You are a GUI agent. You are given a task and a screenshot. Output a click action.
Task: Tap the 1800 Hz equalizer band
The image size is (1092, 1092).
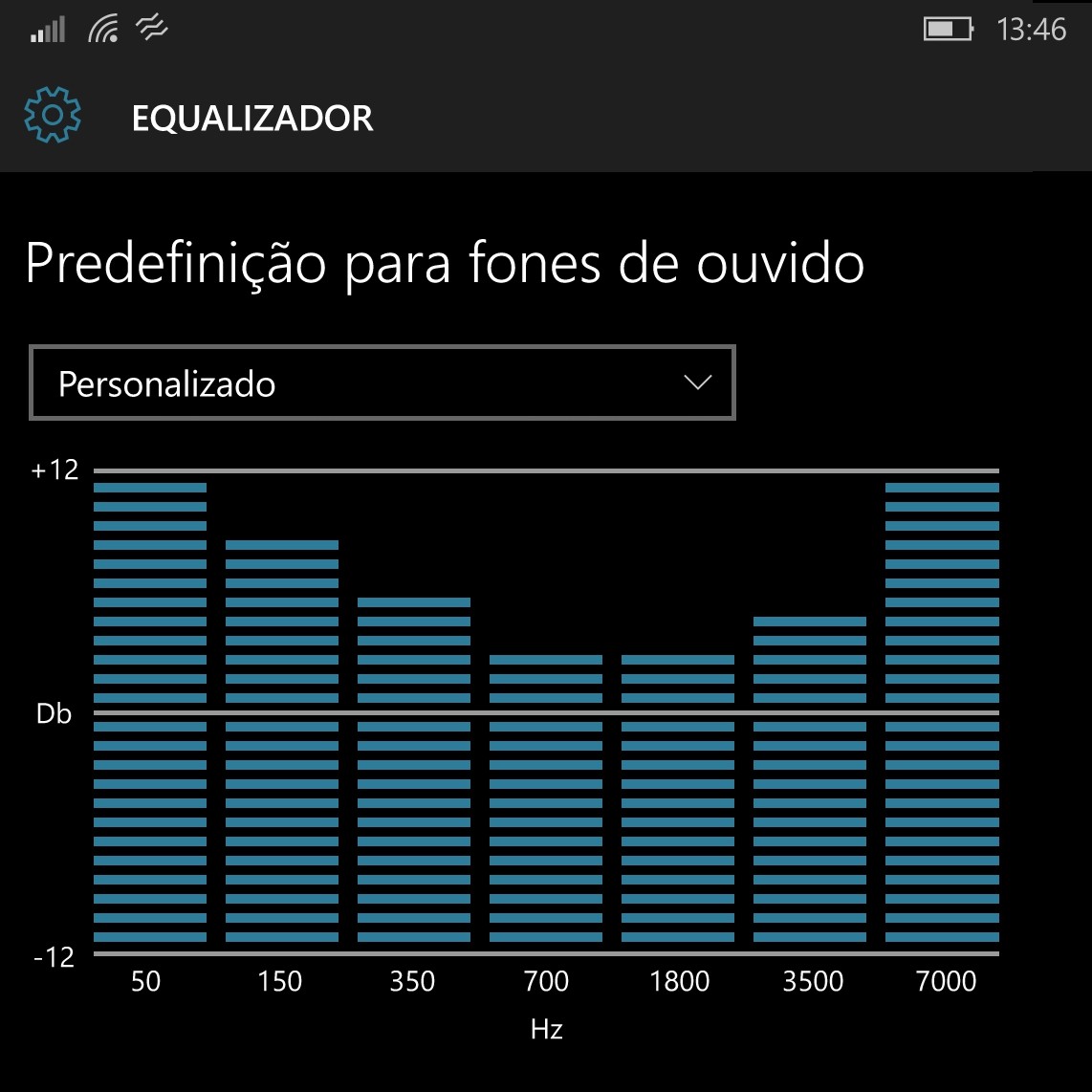tap(678, 712)
